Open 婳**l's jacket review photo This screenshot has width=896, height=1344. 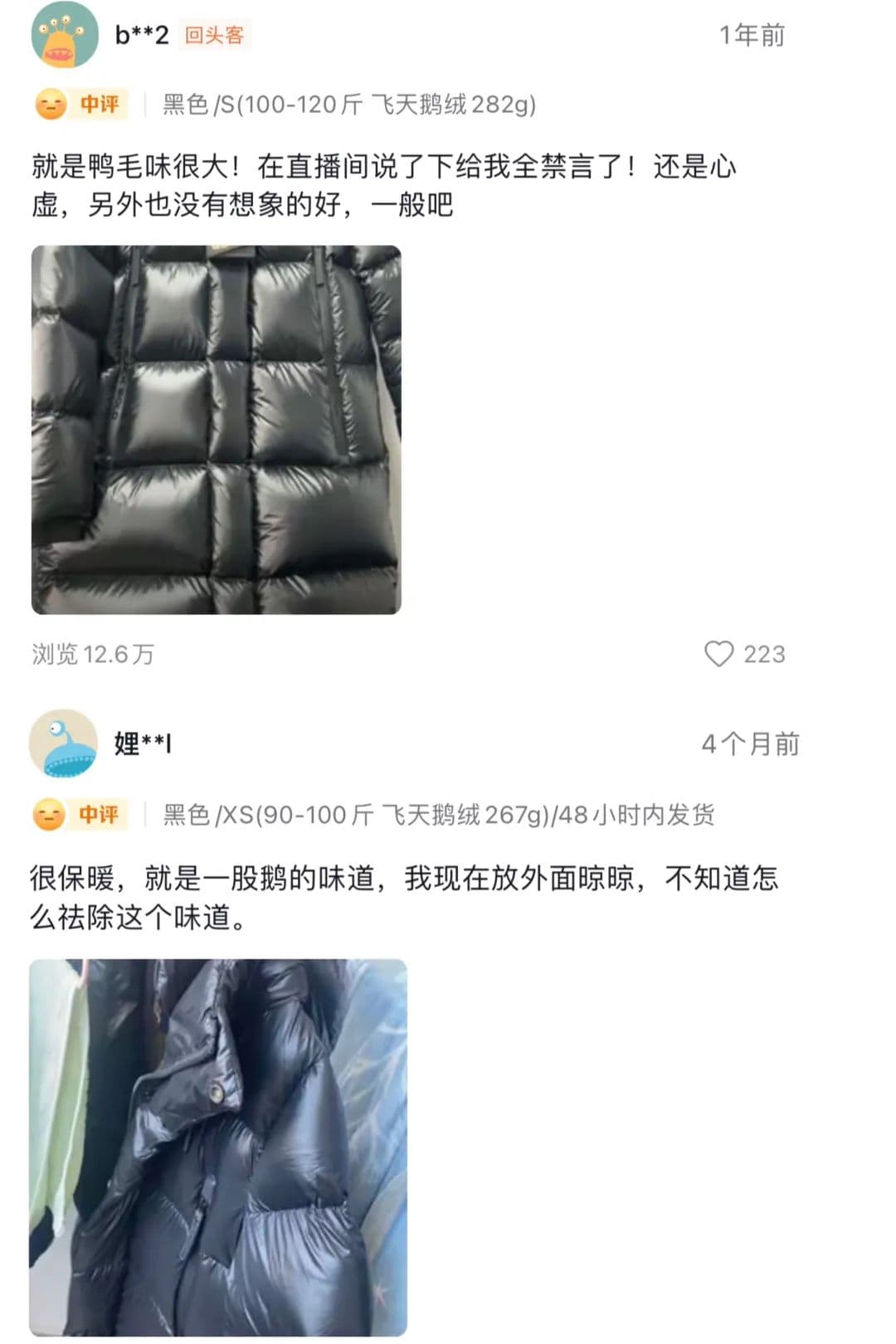[x=217, y=1147]
